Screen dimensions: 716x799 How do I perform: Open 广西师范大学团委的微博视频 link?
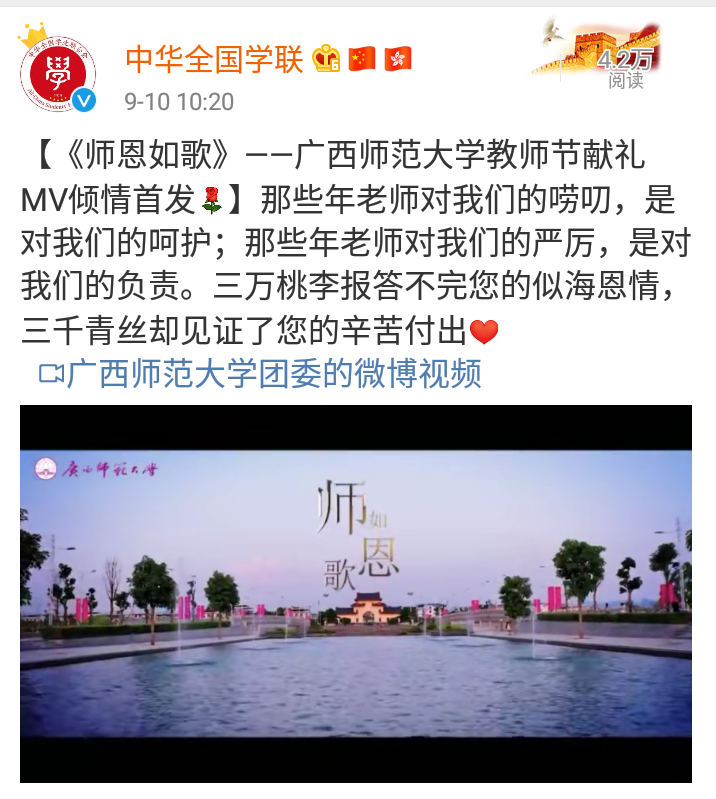(x=273, y=374)
